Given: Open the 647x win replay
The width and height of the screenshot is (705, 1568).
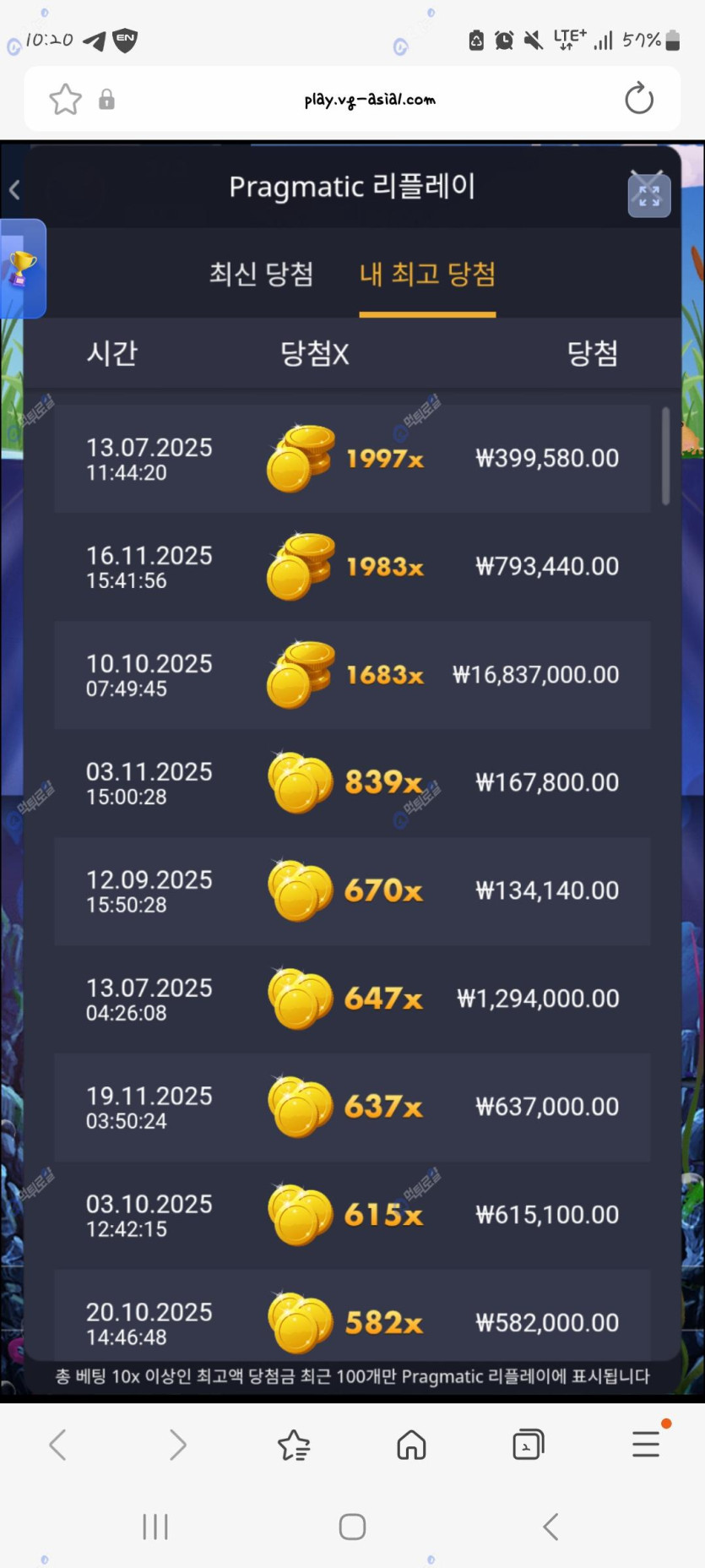Looking at the screenshot, I should pyautogui.click(x=352, y=999).
